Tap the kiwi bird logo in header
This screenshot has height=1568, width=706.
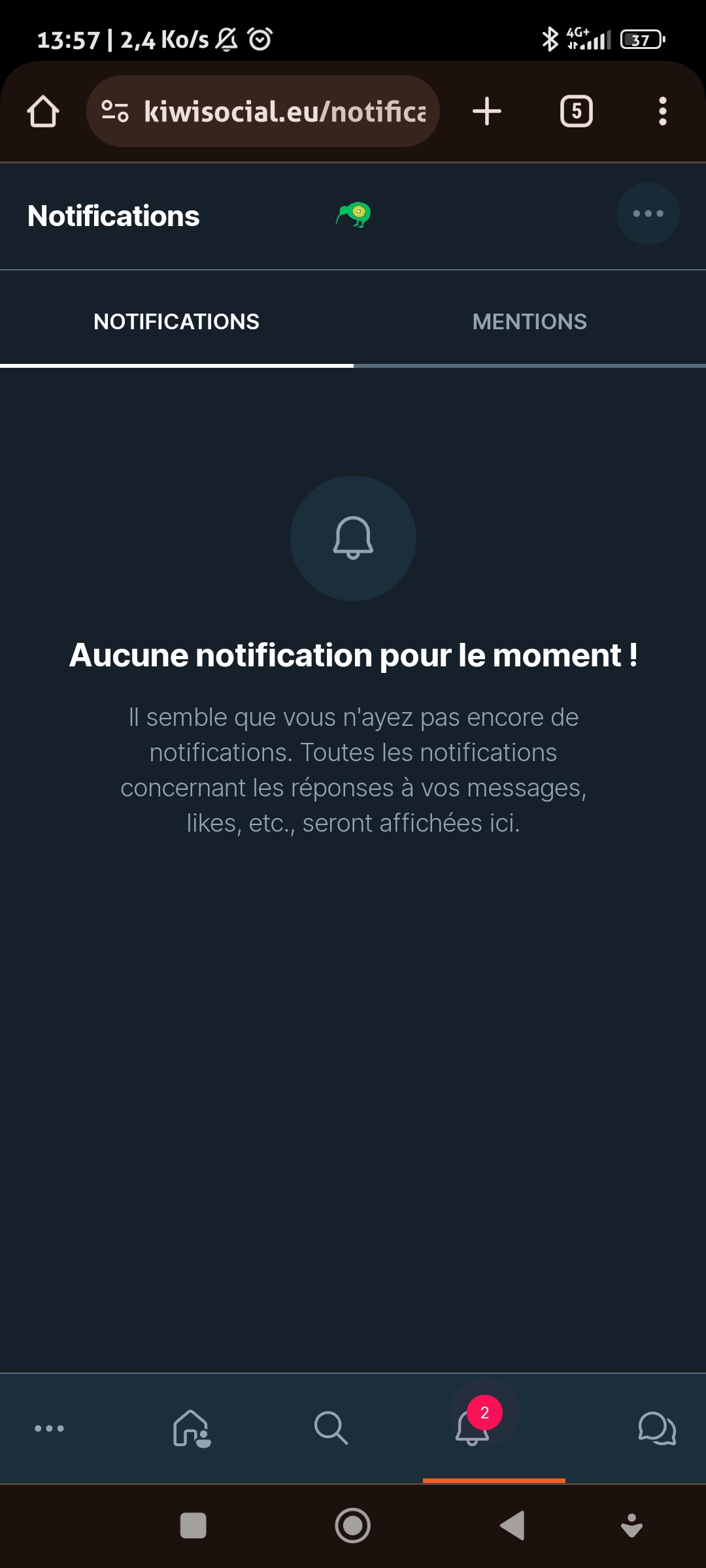354,214
